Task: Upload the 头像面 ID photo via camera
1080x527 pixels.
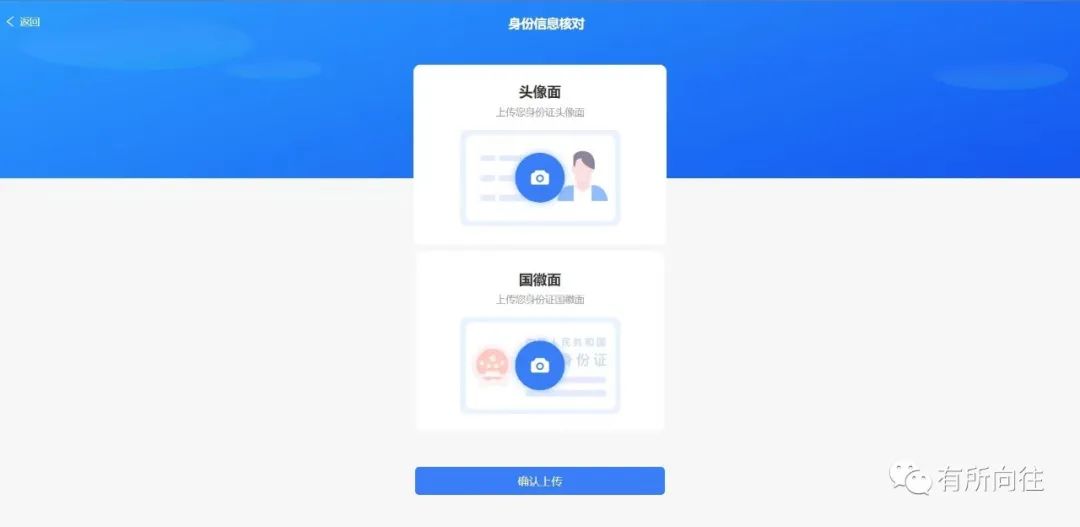Action: tap(540, 178)
